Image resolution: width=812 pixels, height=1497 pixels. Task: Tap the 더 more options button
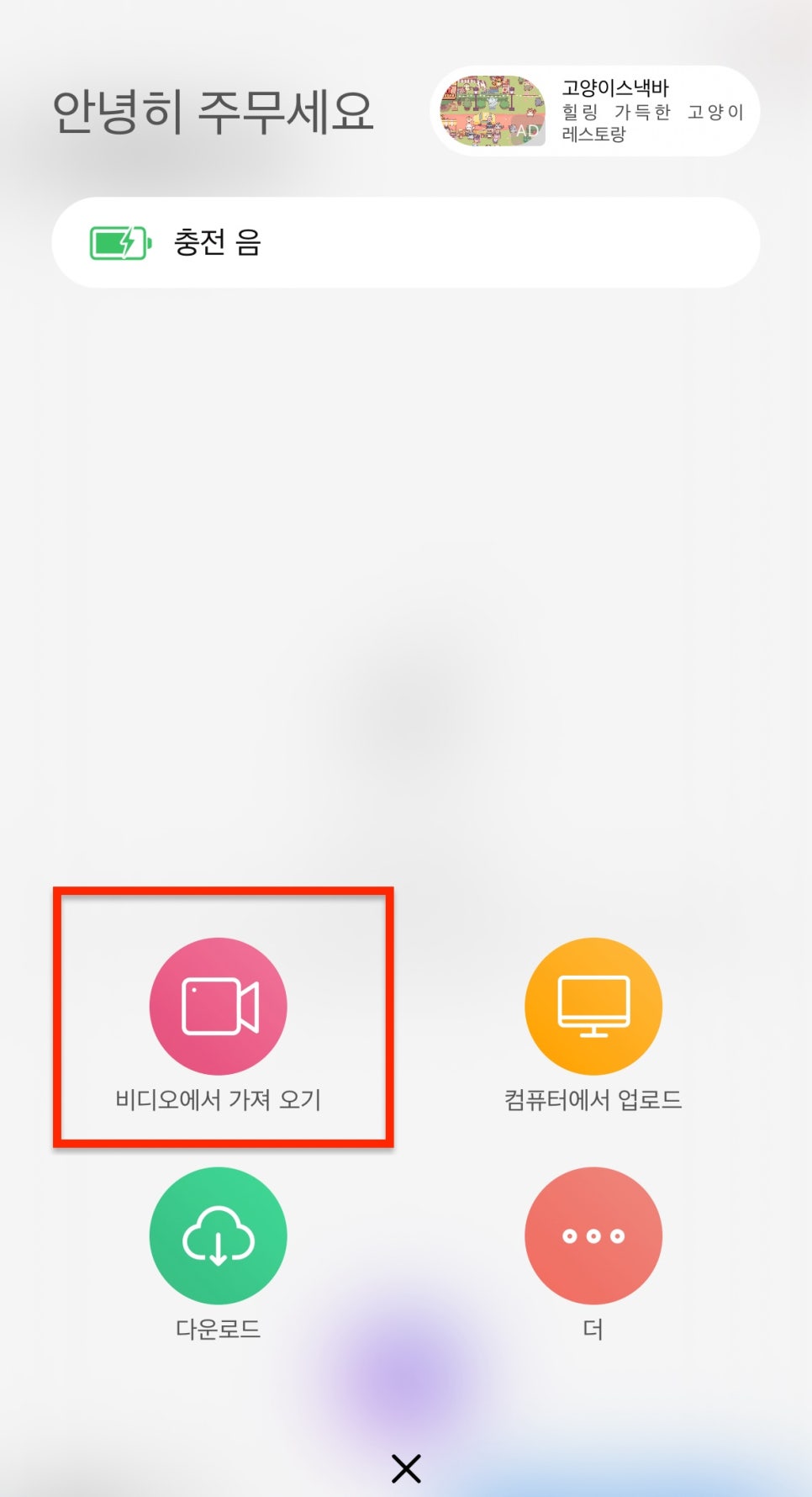593,1235
